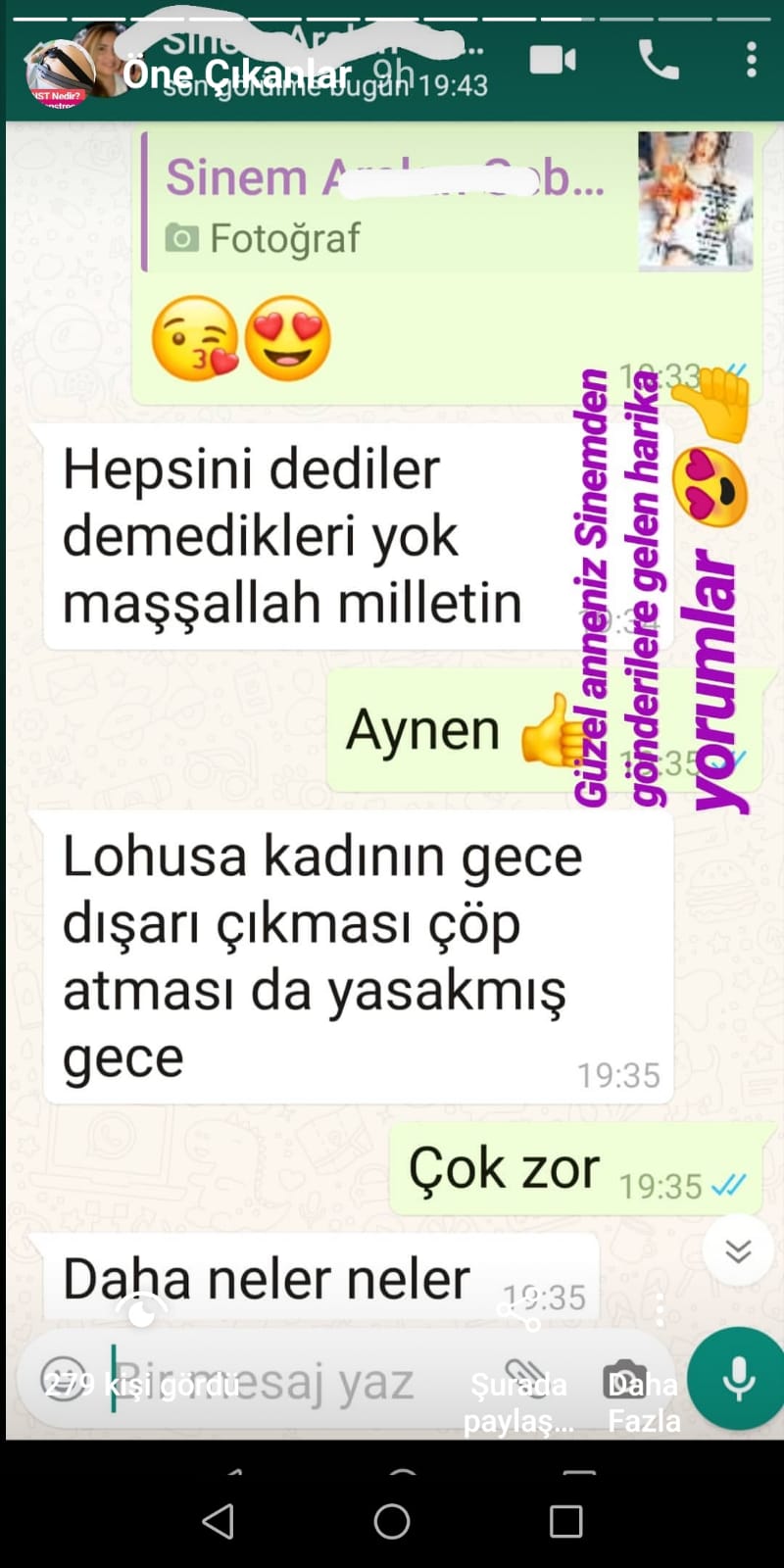The image size is (784, 1568).
Task: Return to the home screen
Action: point(392,1521)
